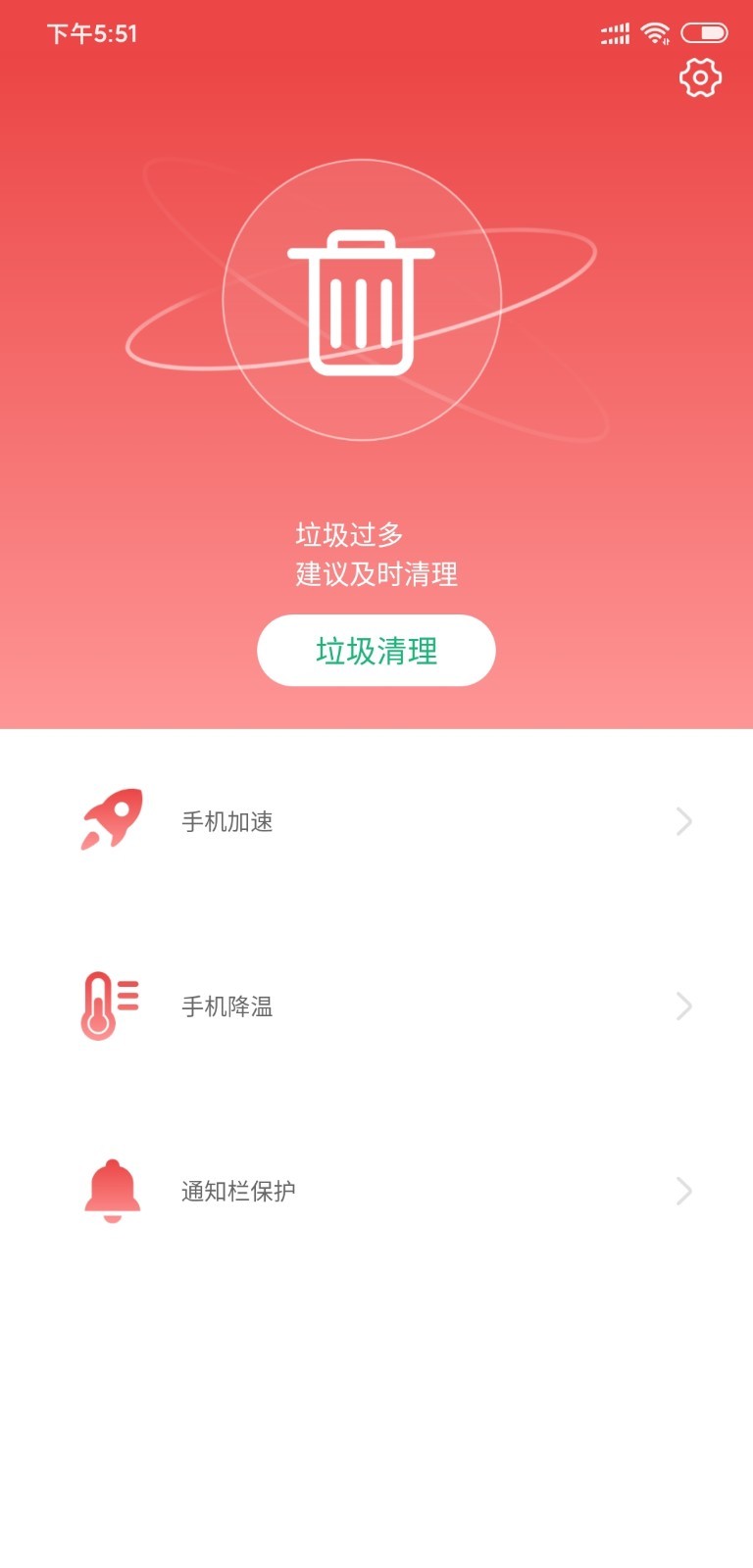Tap the bell icon for 通知栏保护
Screen dimensions: 753x1568
click(x=111, y=1190)
